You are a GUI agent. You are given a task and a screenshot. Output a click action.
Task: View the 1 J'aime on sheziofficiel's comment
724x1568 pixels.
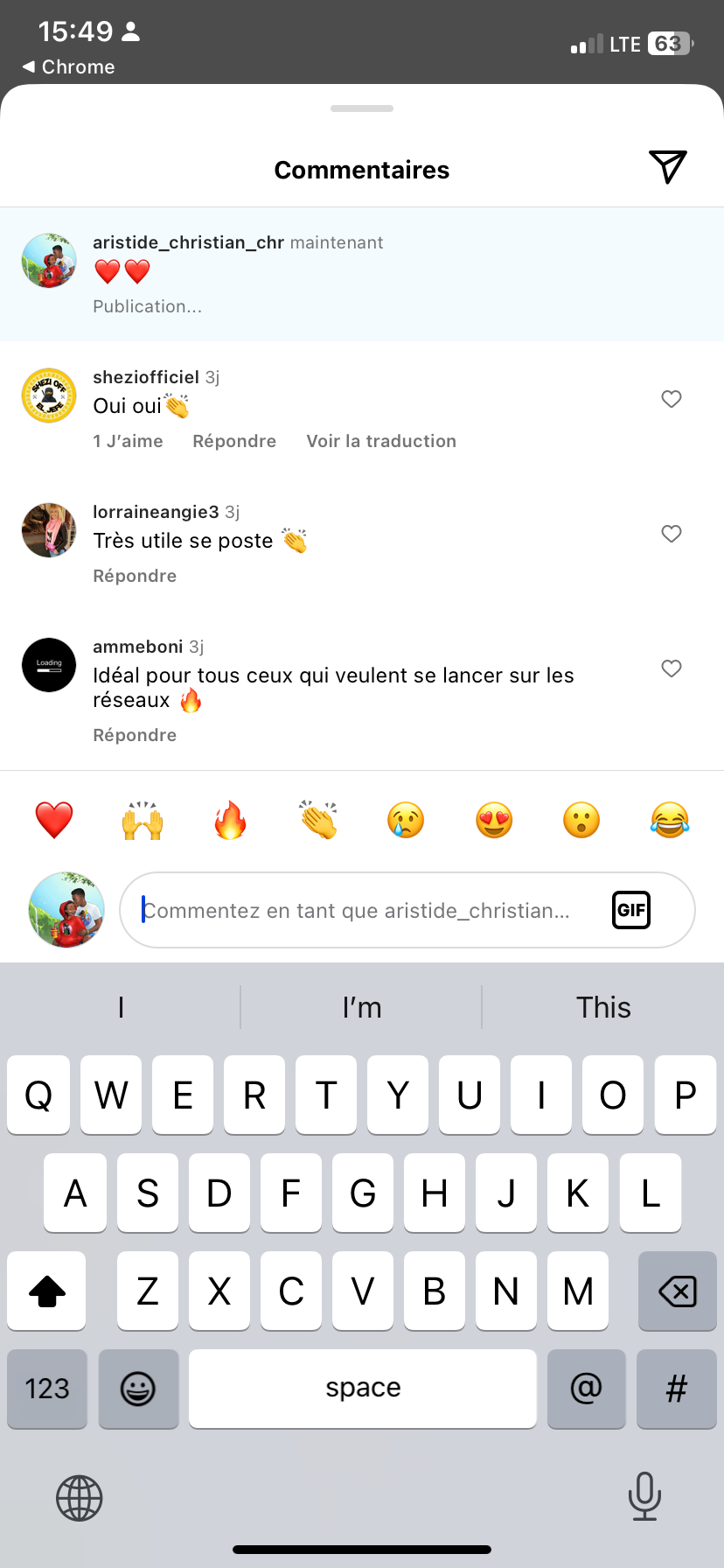coord(128,441)
